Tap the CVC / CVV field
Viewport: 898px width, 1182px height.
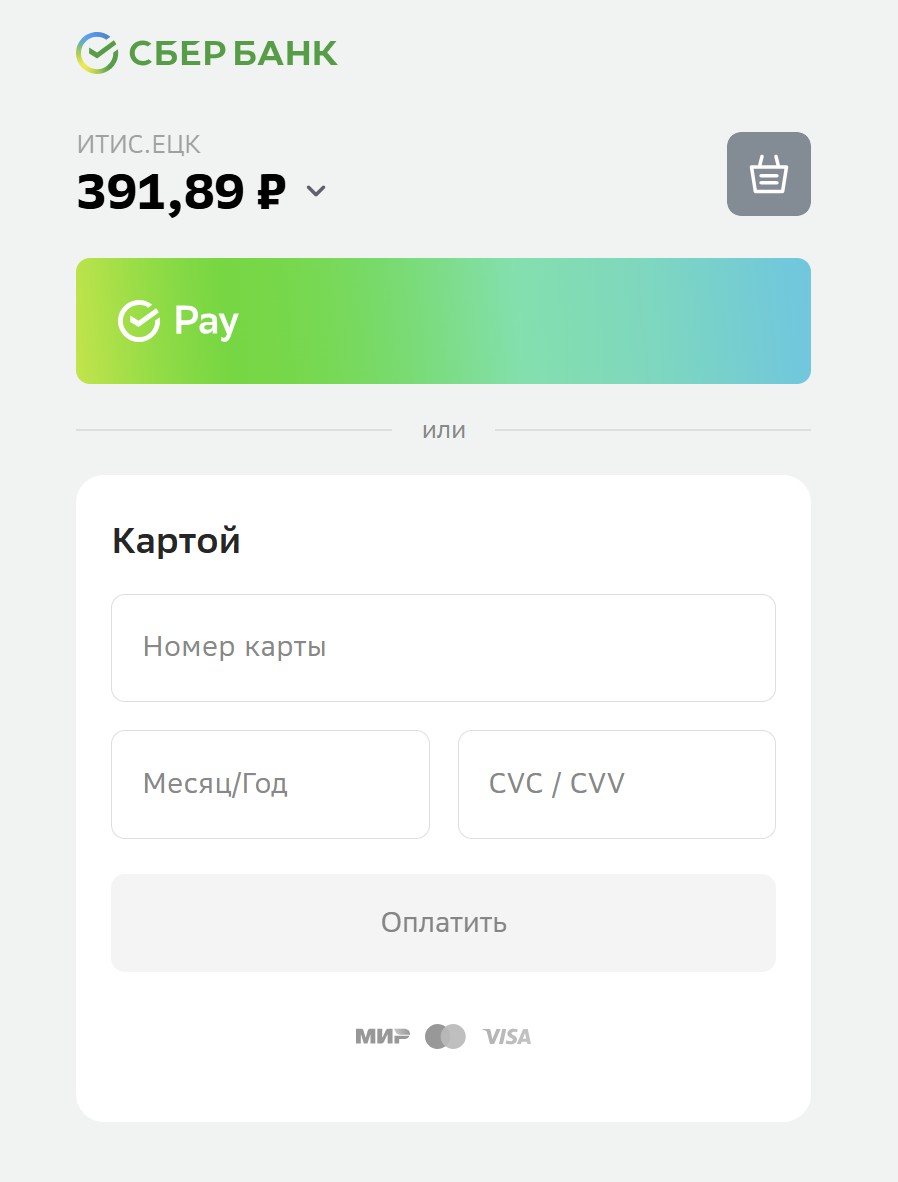[616, 784]
